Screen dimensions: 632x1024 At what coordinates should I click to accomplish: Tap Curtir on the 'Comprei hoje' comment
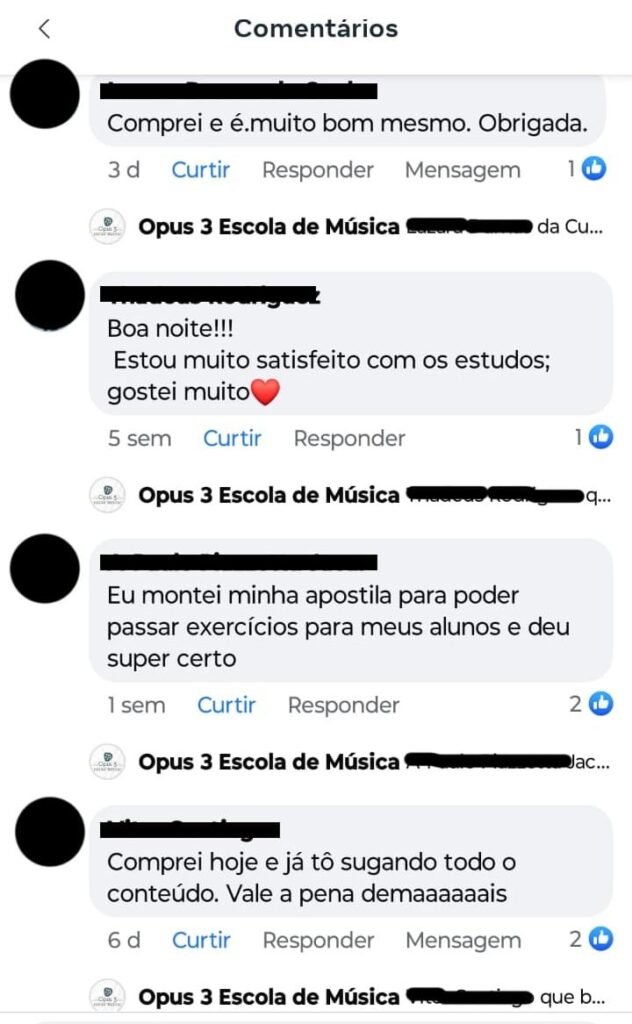tap(201, 940)
